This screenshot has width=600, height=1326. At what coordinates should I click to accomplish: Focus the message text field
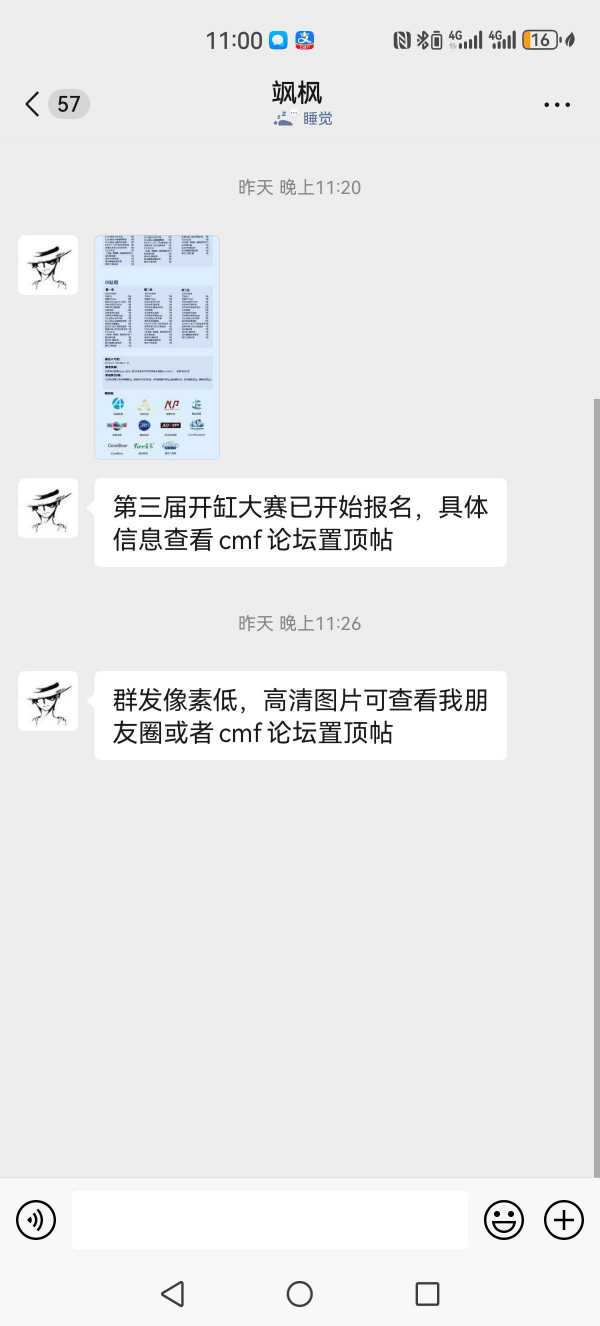point(270,1219)
